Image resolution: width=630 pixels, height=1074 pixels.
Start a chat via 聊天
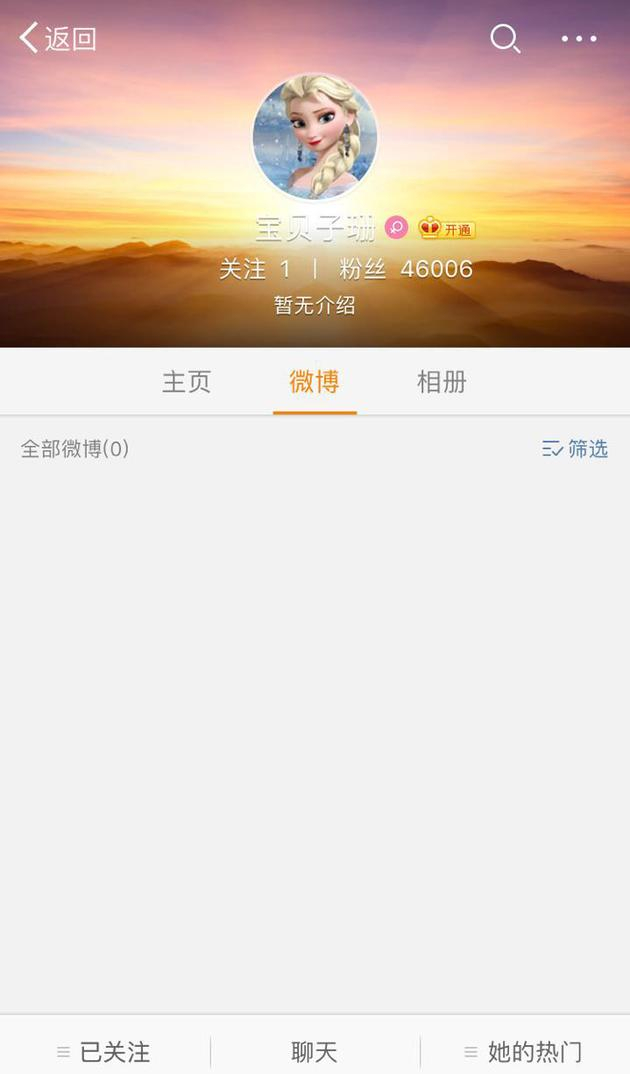click(x=315, y=1052)
